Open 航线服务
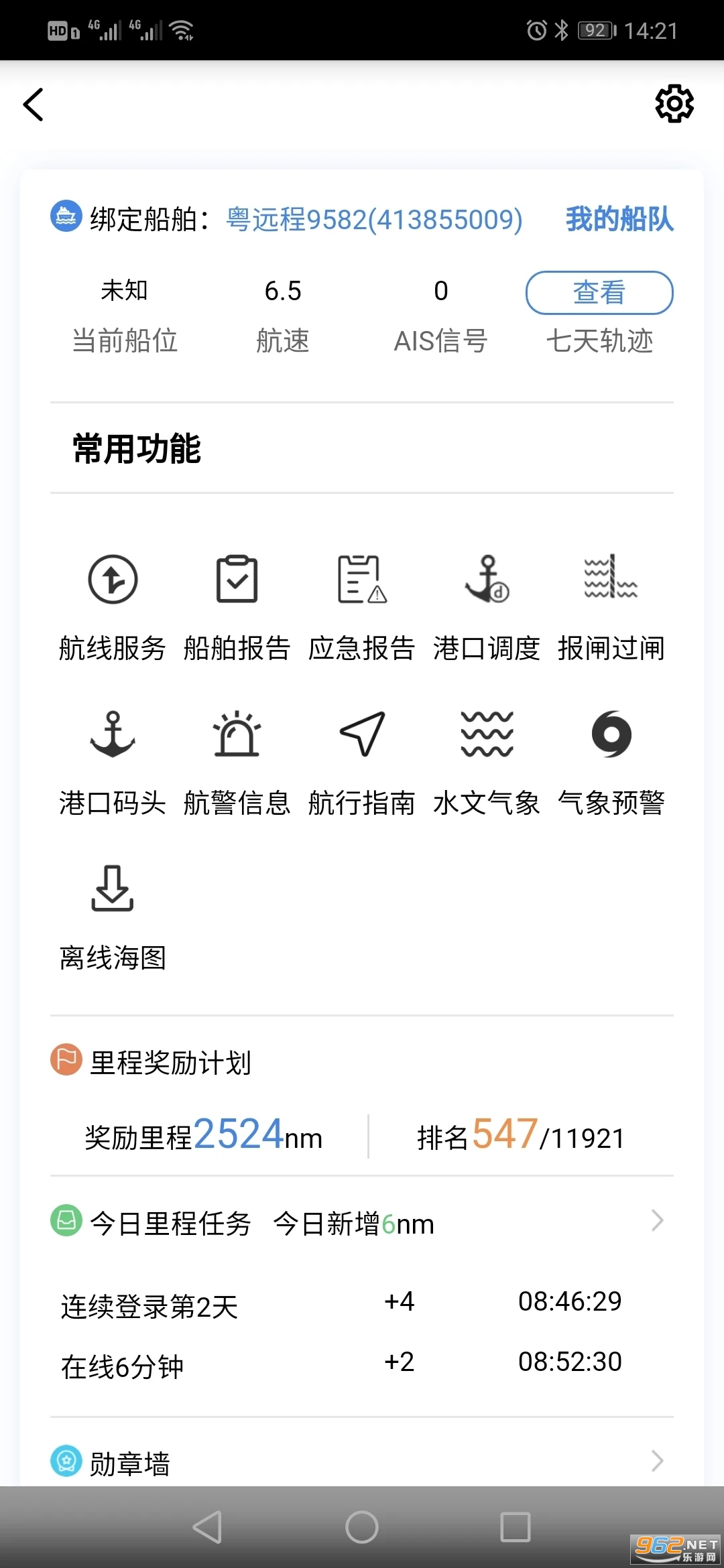Image resolution: width=724 pixels, height=1568 pixels. [113, 603]
